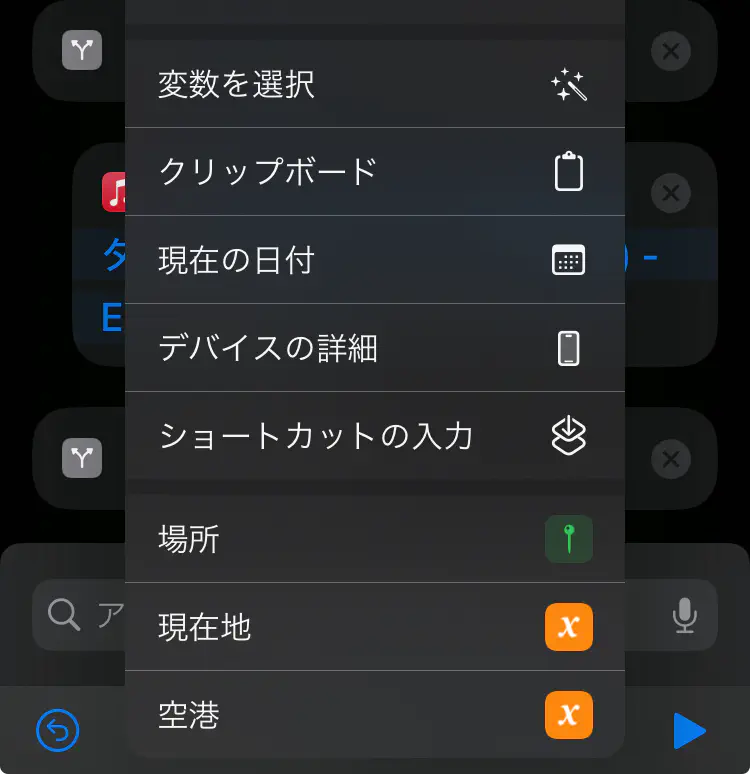This screenshot has width=750, height=774.
Task: Select クリップボード as the variable
Action: [374, 172]
